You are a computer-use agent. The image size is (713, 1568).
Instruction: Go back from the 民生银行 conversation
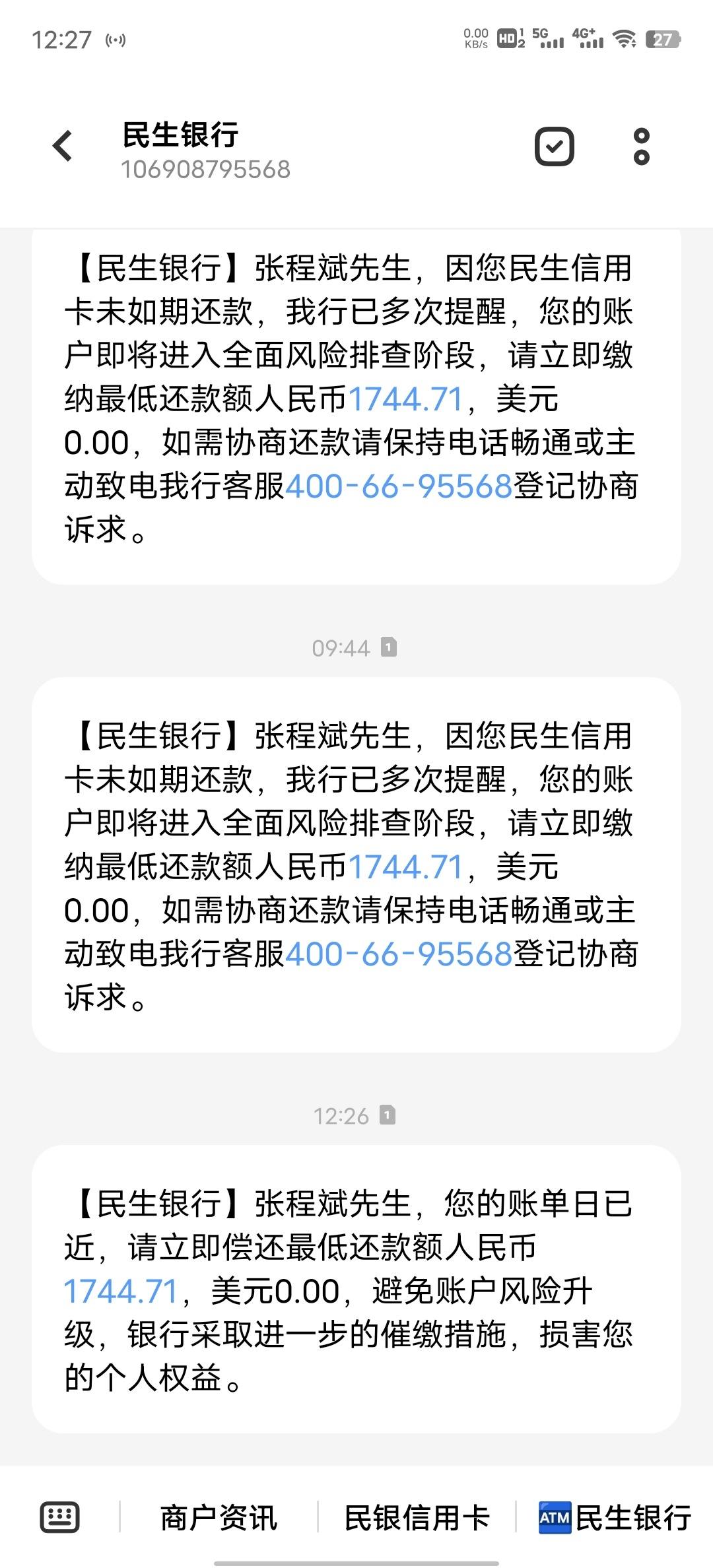63,146
